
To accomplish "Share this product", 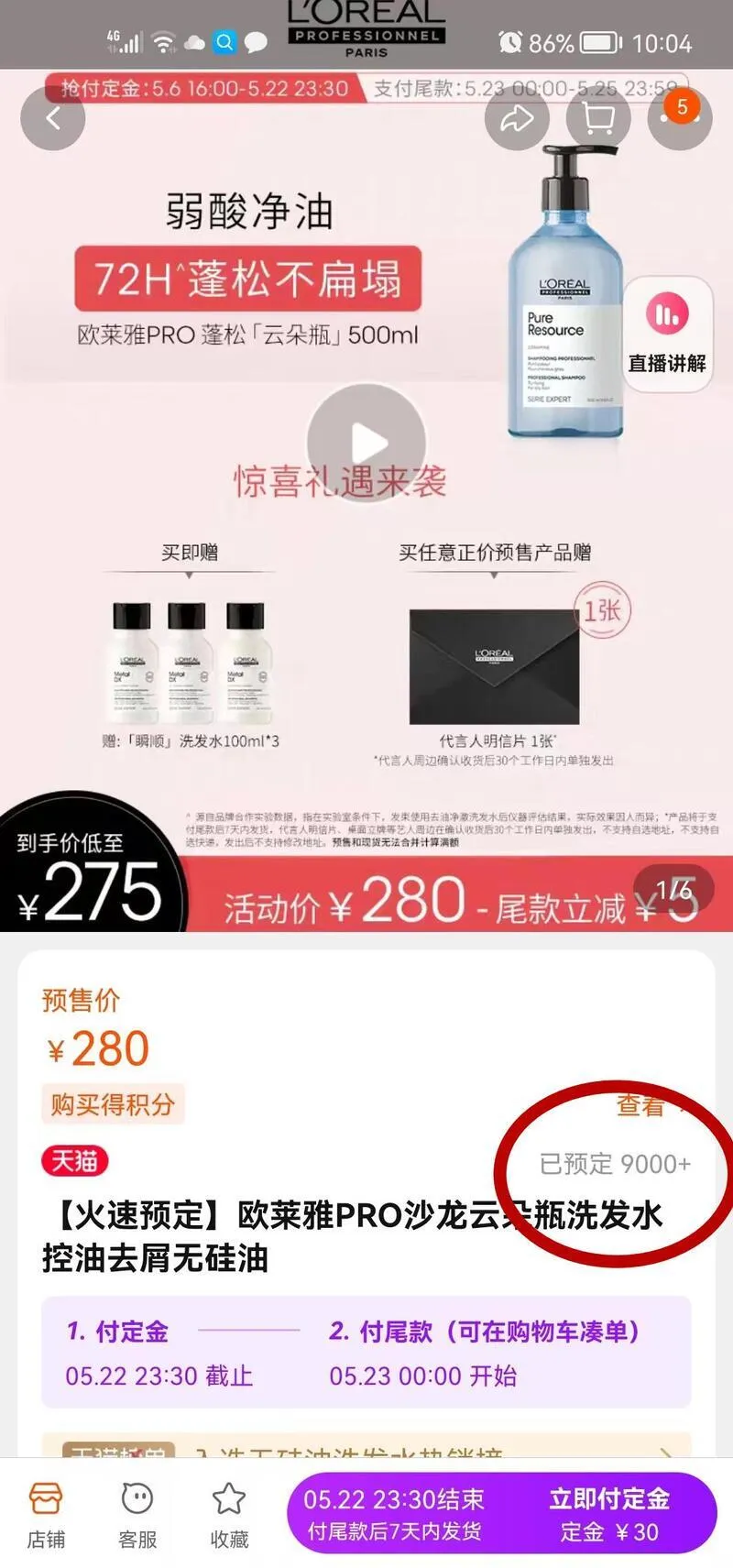I will 517,118.
